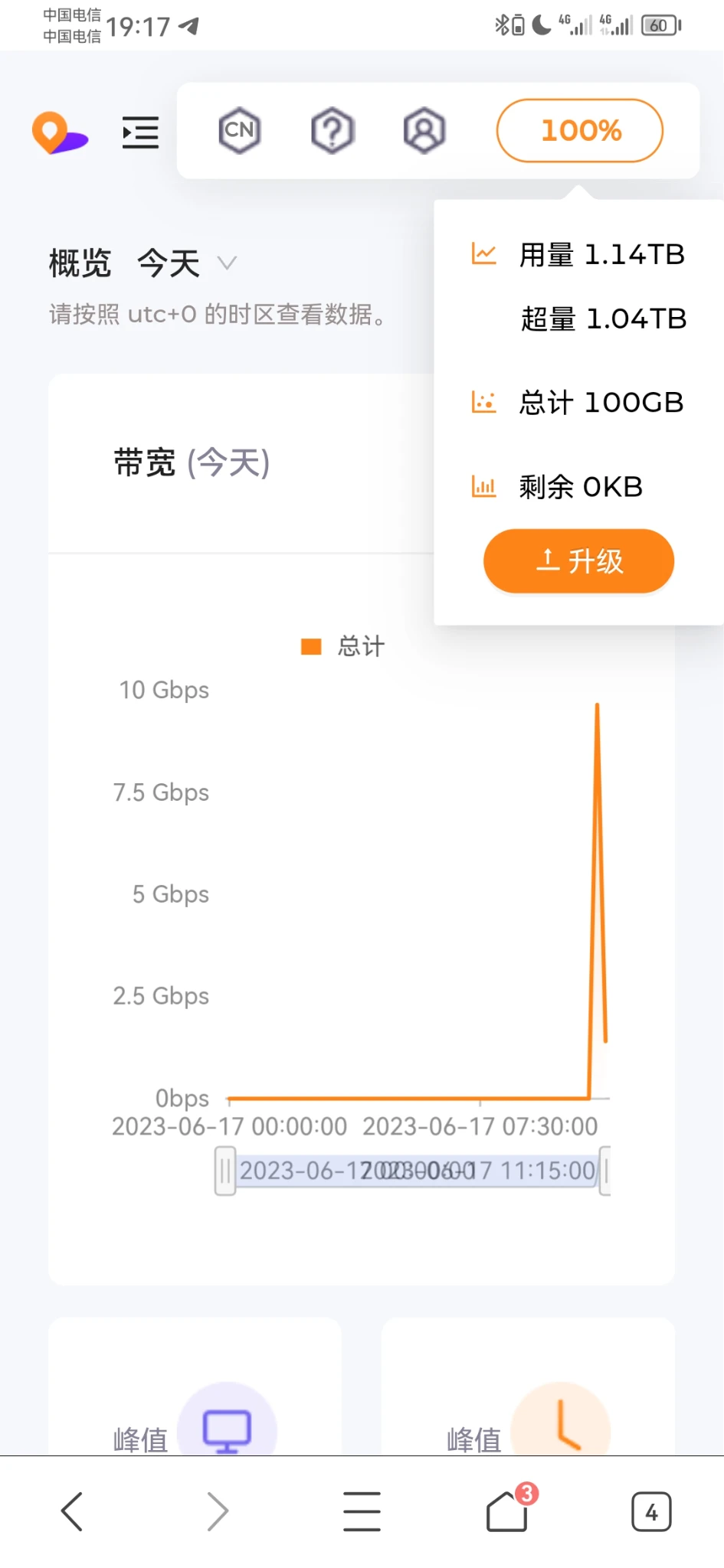Open the browser menu button
This screenshot has height=1568, width=724.
click(x=362, y=1511)
